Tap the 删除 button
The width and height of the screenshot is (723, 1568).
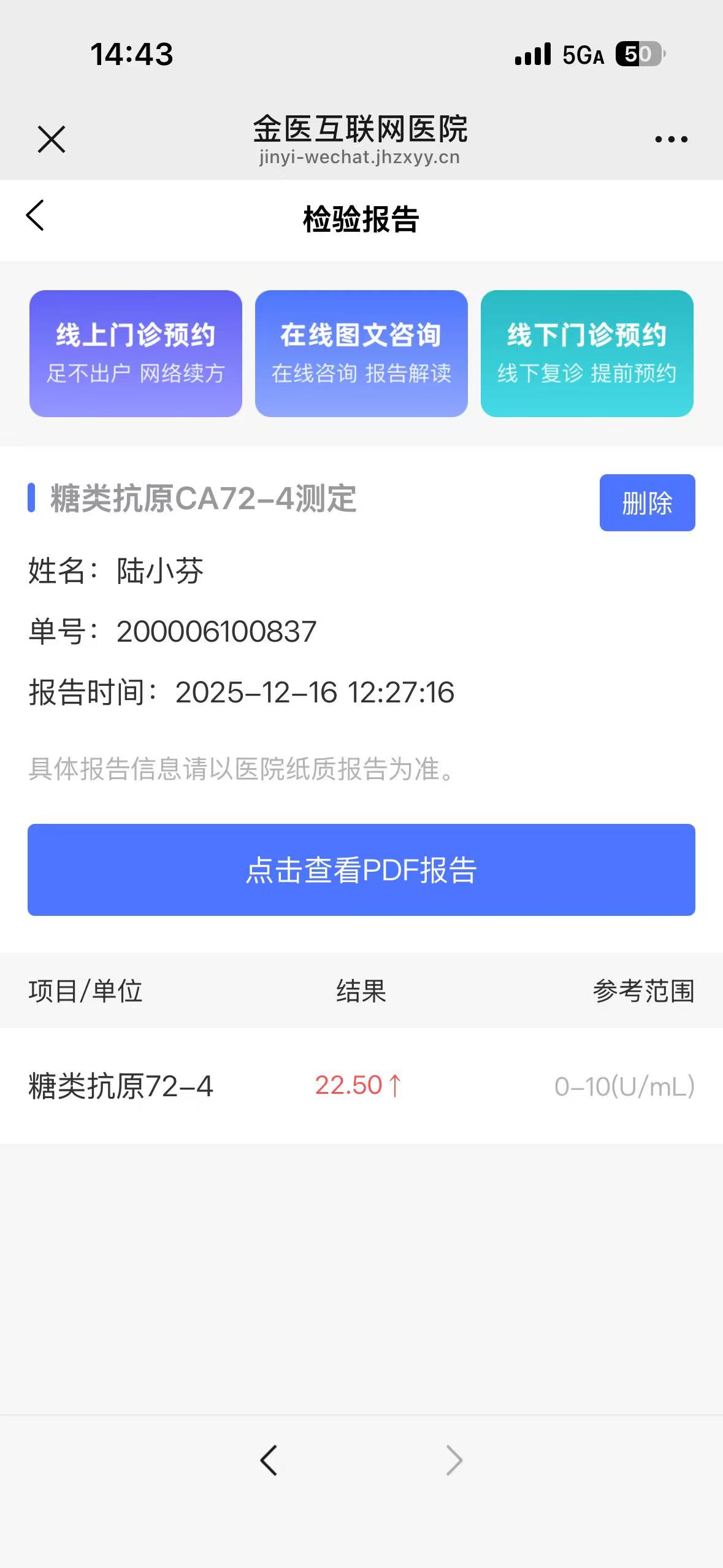click(x=647, y=502)
